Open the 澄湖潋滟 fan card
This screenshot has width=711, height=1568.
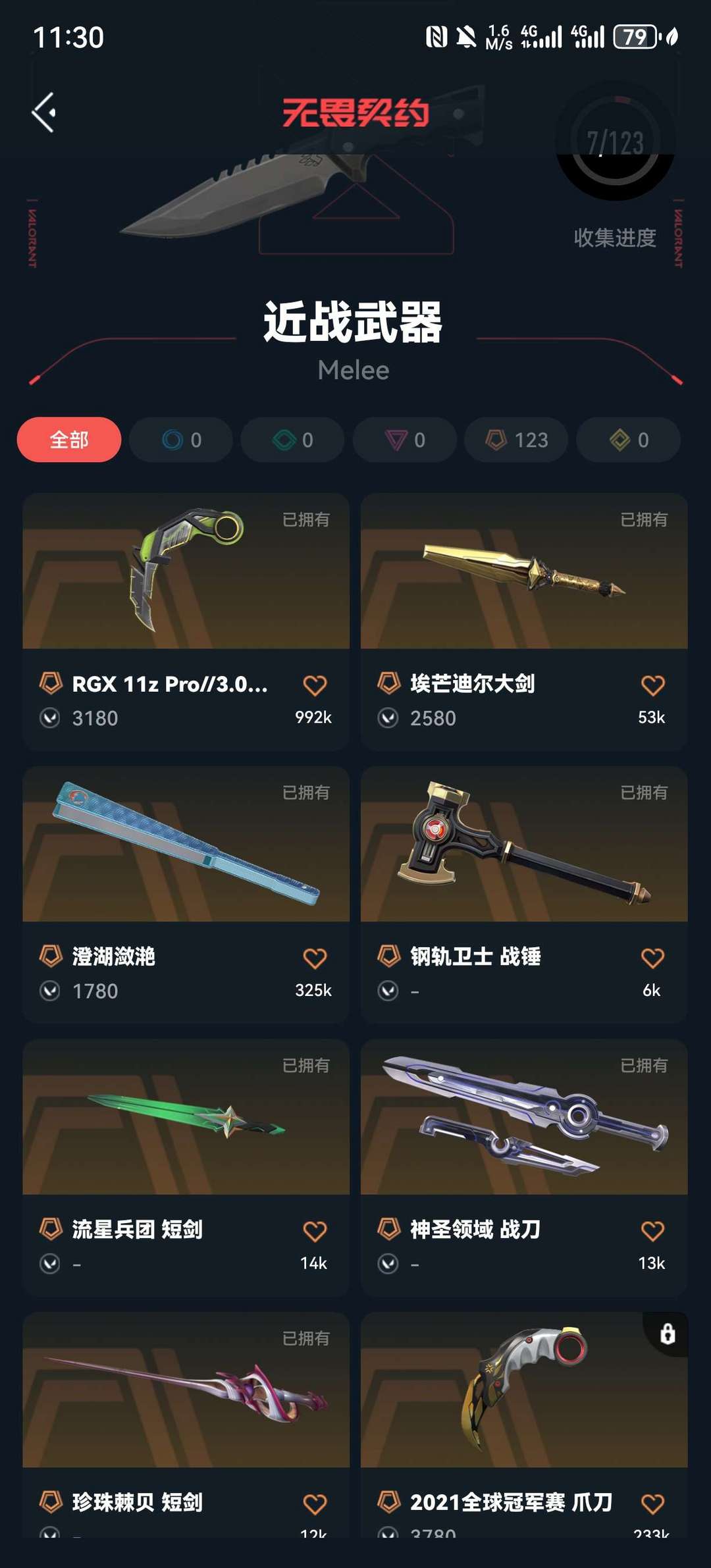click(186, 894)
